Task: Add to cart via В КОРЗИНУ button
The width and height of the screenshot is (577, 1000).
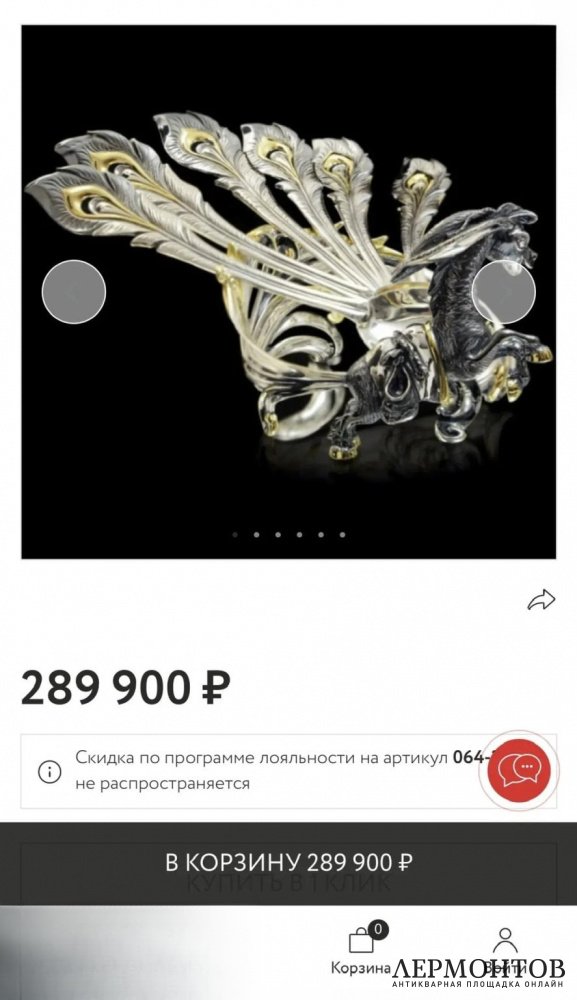Action: [288, 863]
